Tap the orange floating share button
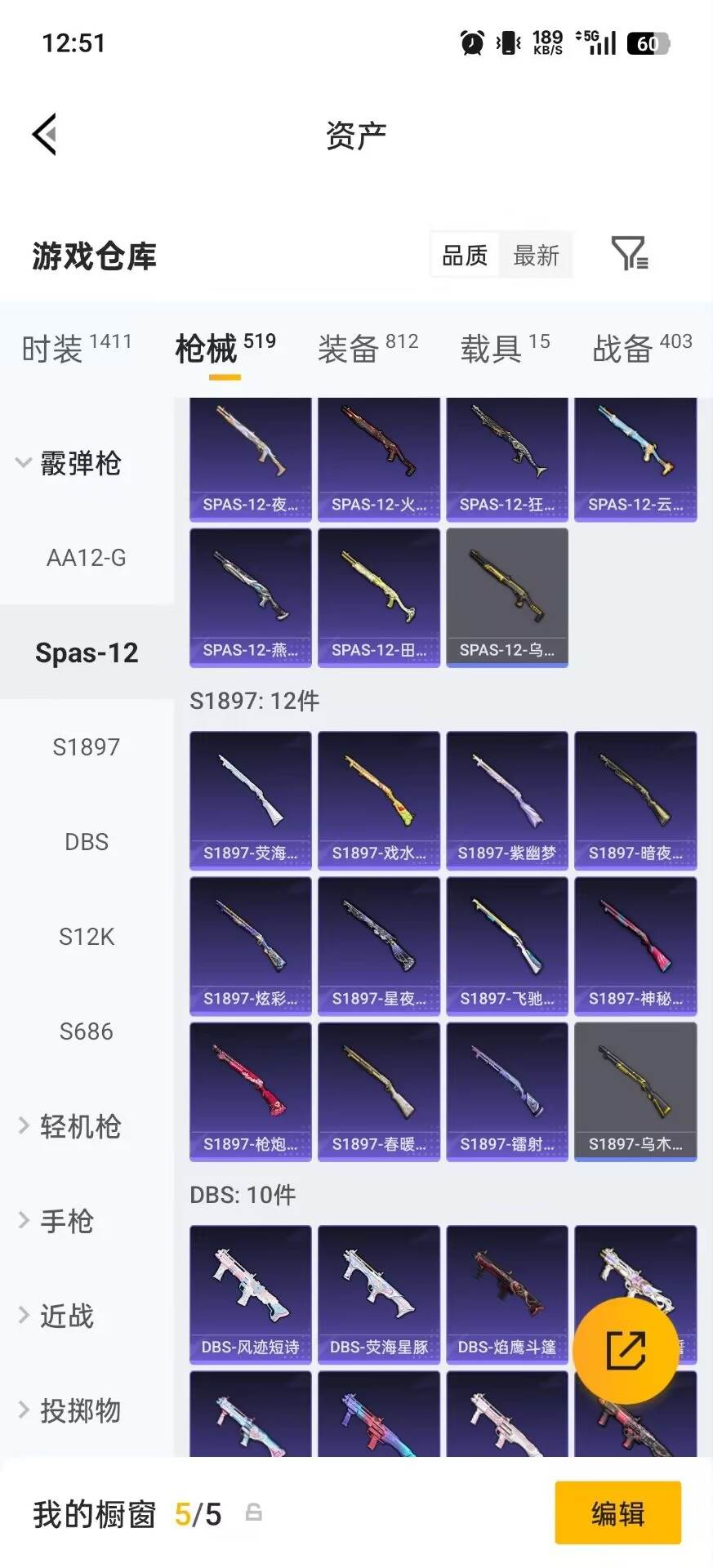Screen dimensions: 713x1568 tap(626, 1351)
